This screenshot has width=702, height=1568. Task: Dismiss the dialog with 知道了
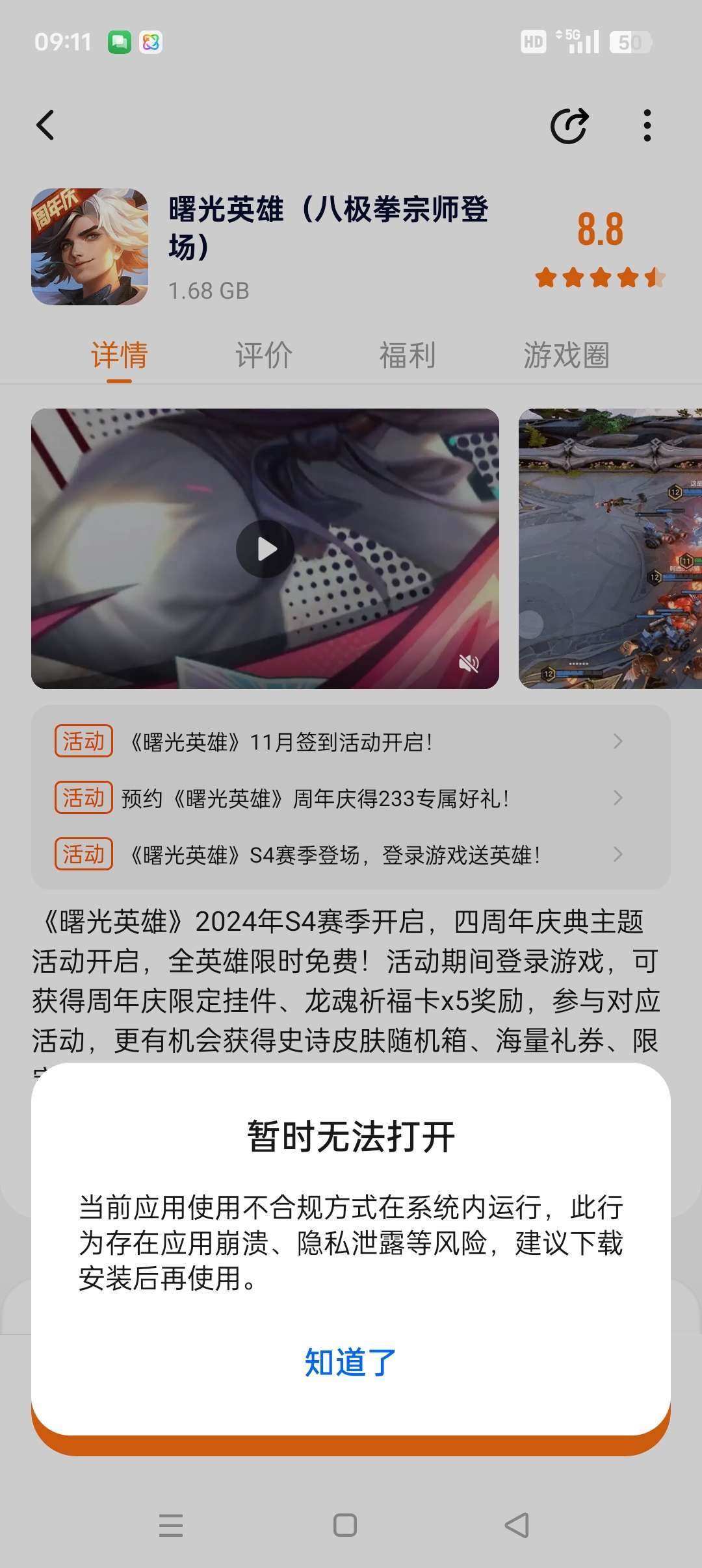350,1362
